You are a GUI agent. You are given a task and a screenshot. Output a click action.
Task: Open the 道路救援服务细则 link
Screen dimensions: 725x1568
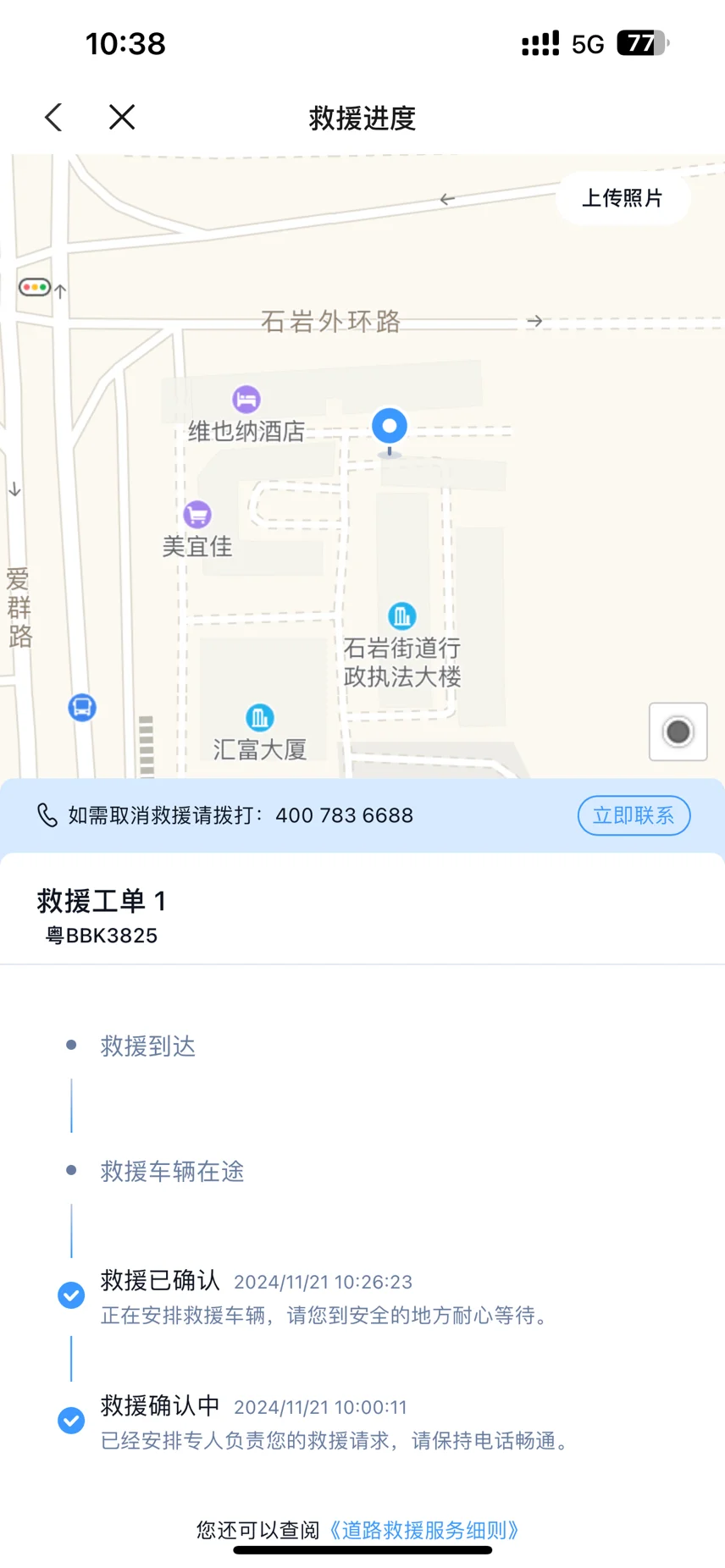(423, 1530)
